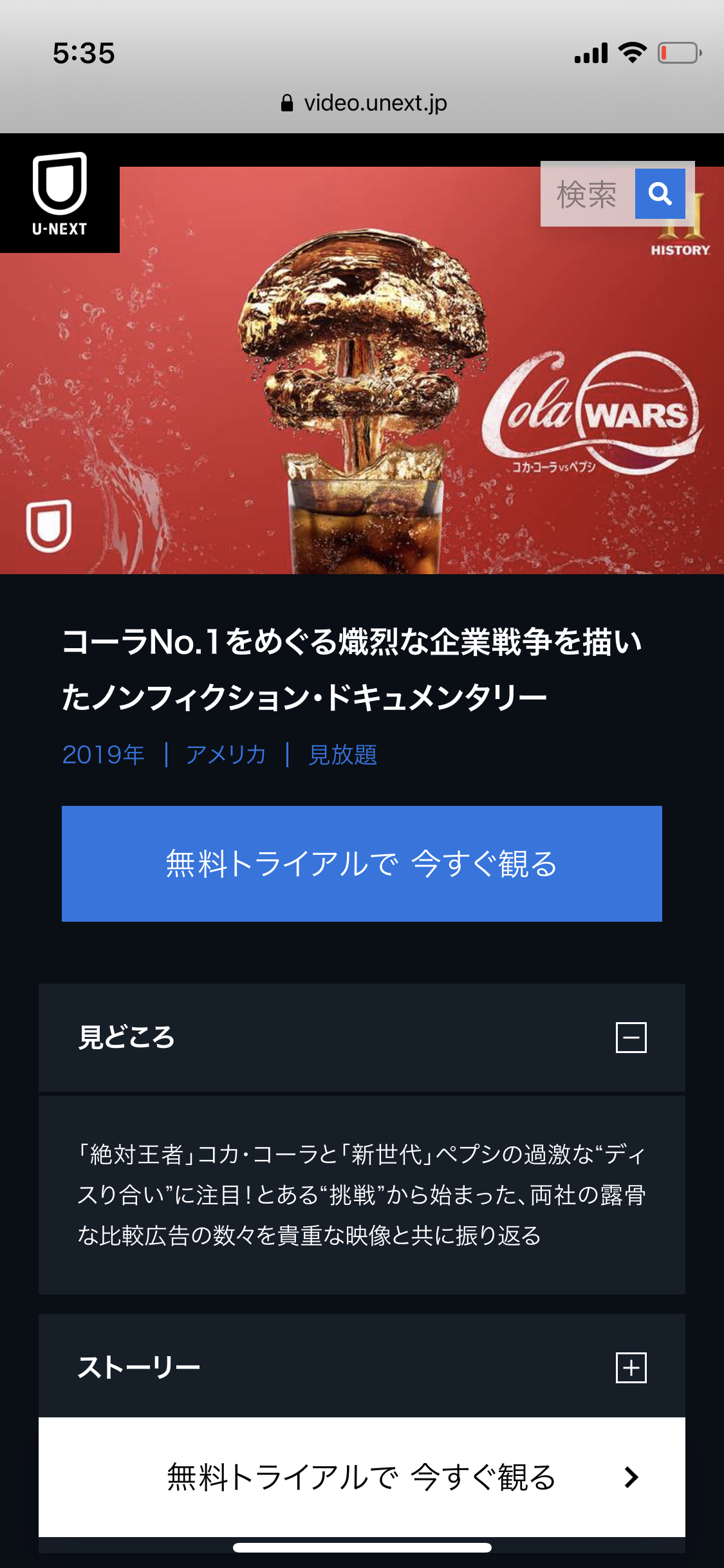The height and width of the screenshot is (1568, 724).
Task: Expand the ストーリー section
Action: pos(631,1367)
